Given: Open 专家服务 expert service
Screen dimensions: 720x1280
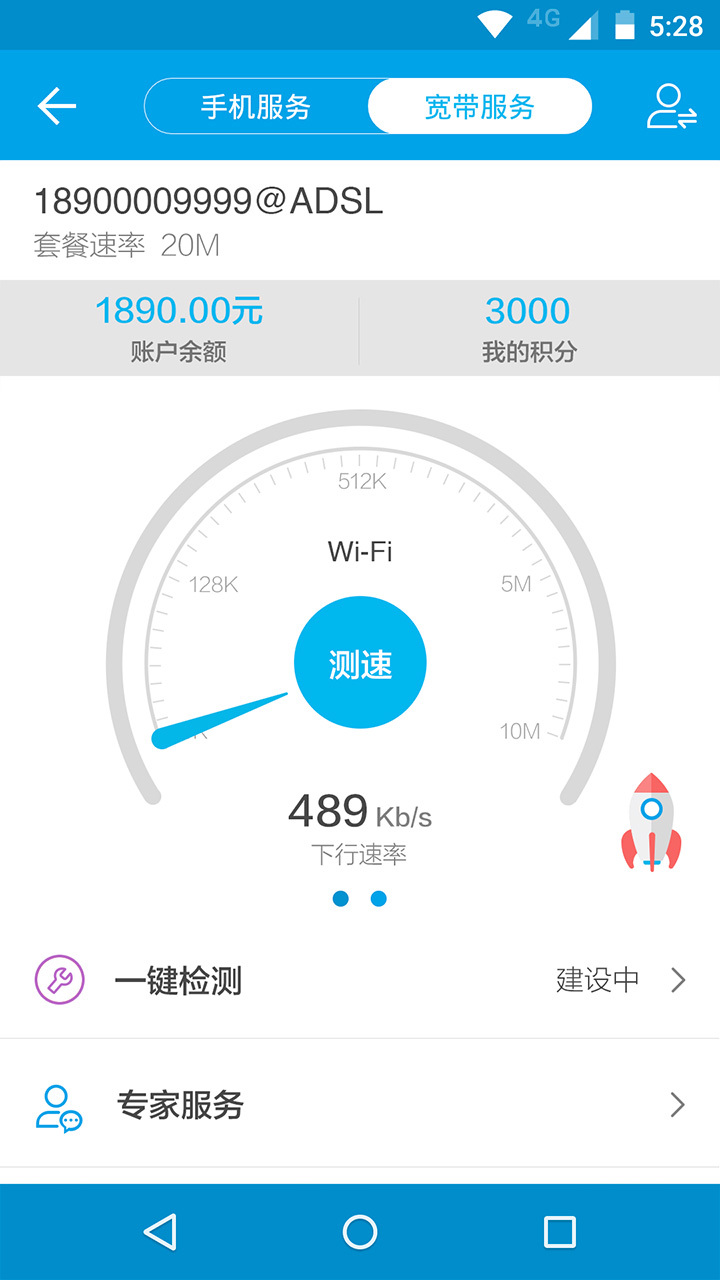Looking at the screenshot, I should pos(360,1105).
